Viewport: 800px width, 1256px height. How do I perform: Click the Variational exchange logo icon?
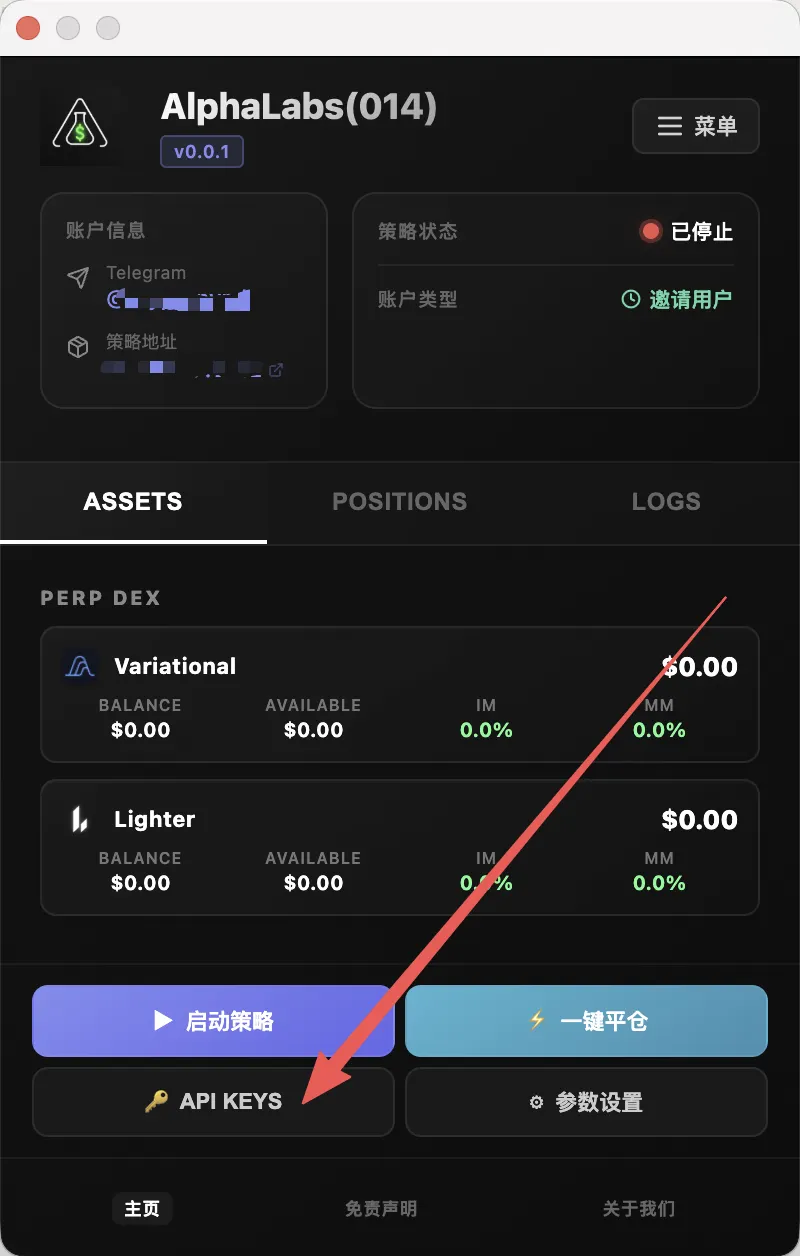click(x=79, y=666)
